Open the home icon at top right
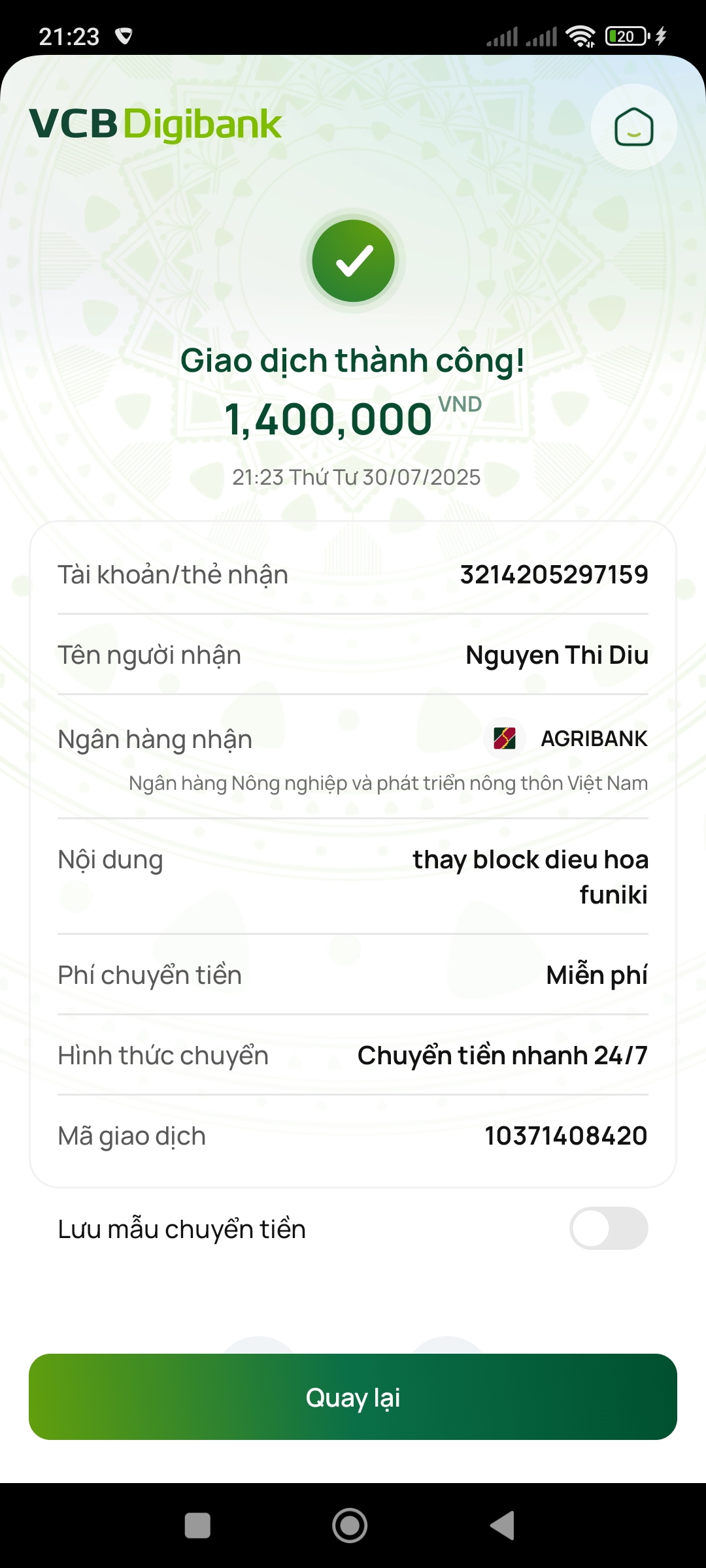Viewport: 706px width, 1568px height. [x=633, y=127]
